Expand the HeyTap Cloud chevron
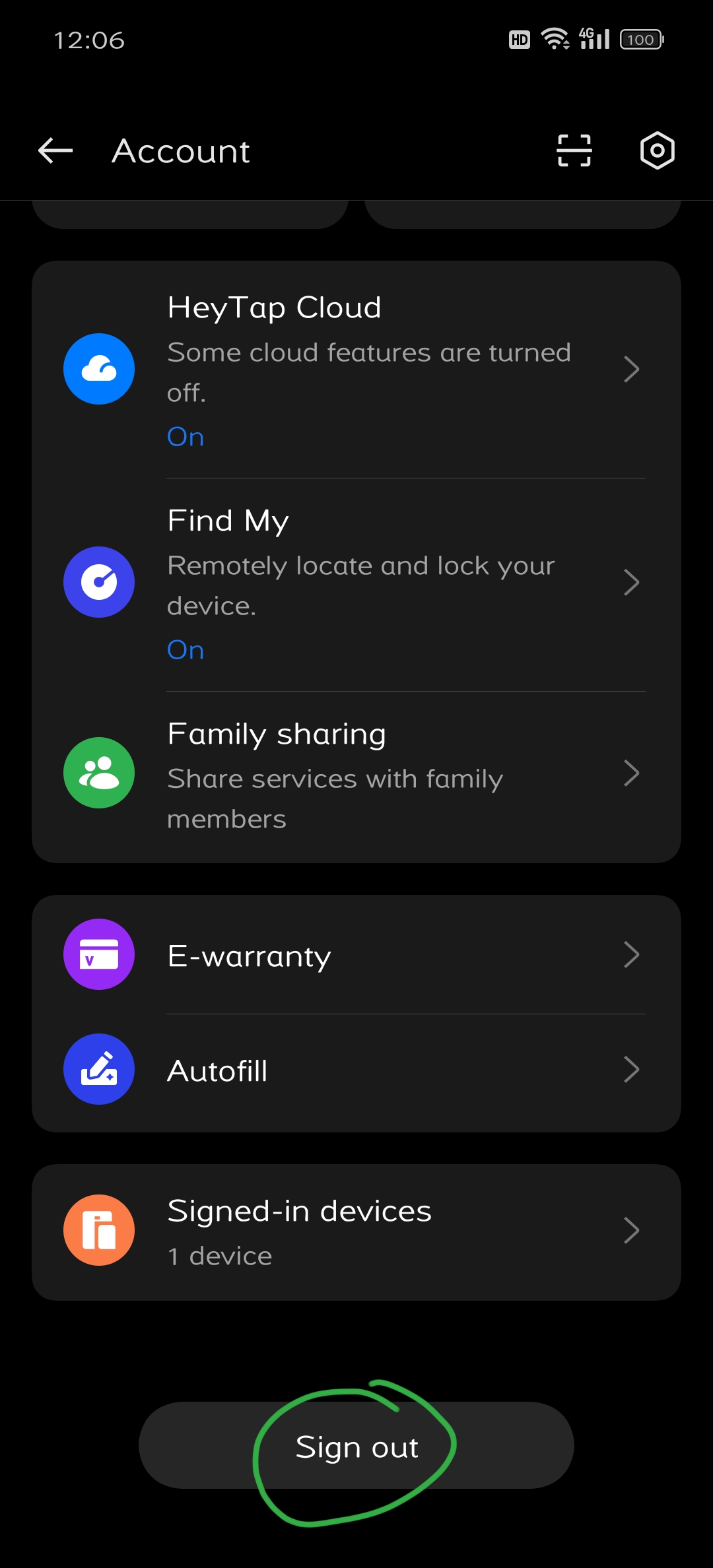 click(x=632, y=370)
